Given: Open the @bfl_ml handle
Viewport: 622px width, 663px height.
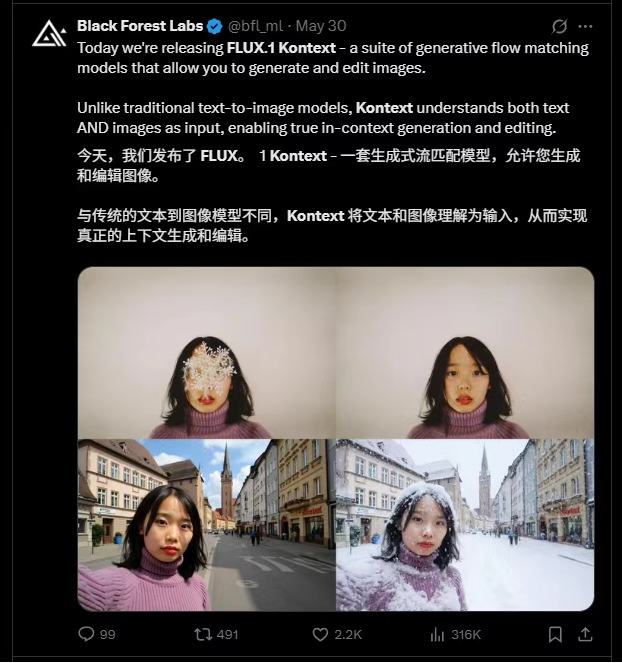Looking at the screenshot, I should [258, 26].
